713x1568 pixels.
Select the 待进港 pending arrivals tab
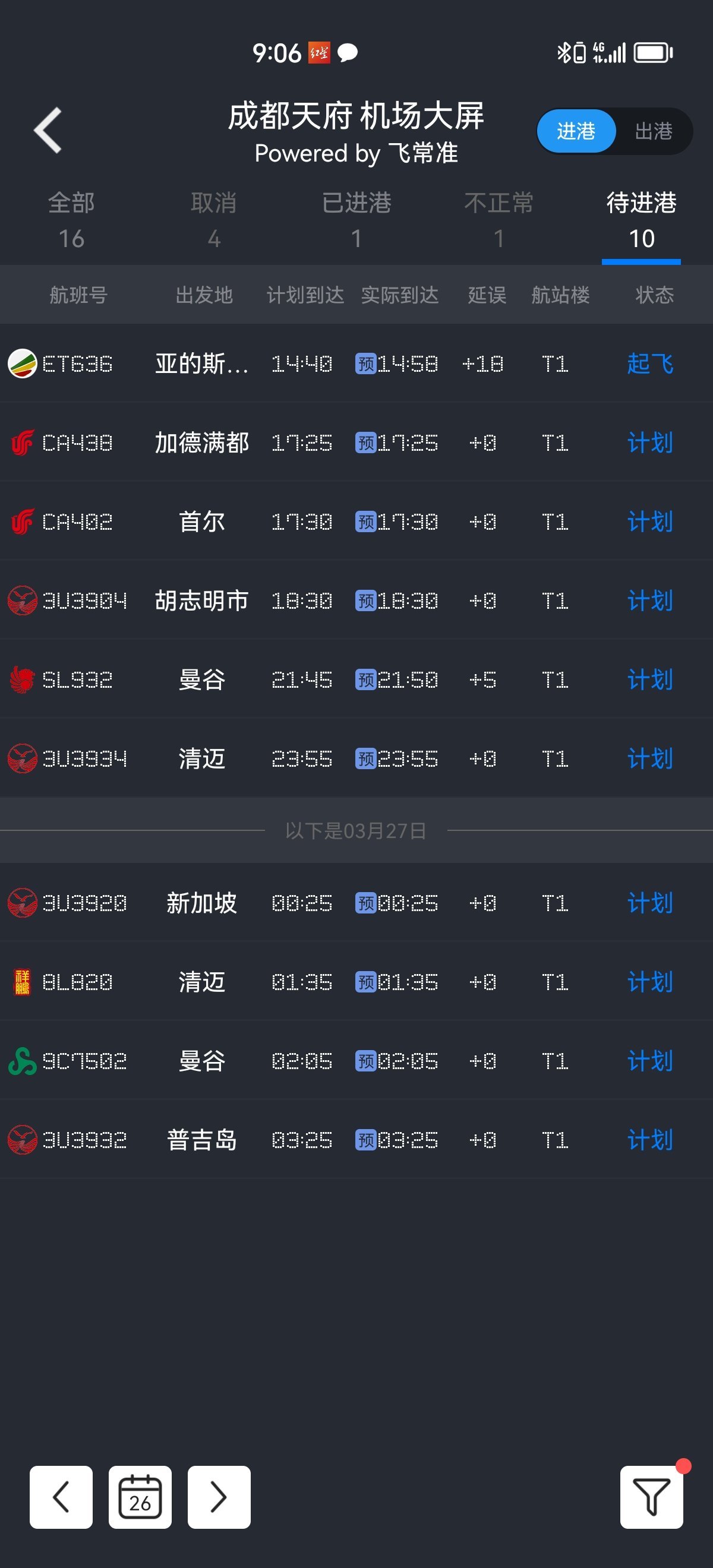641,220
